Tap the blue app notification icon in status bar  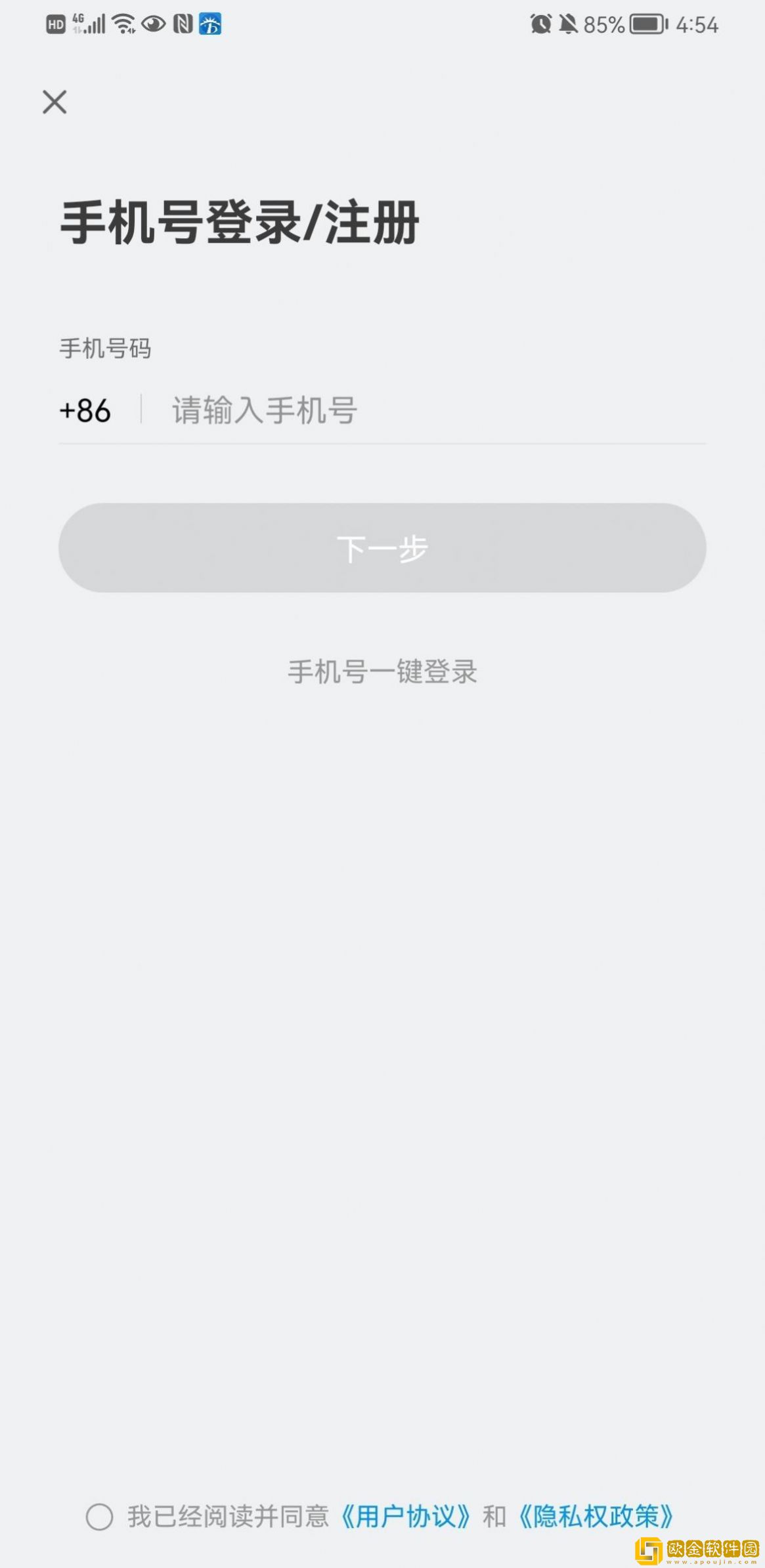211,25
